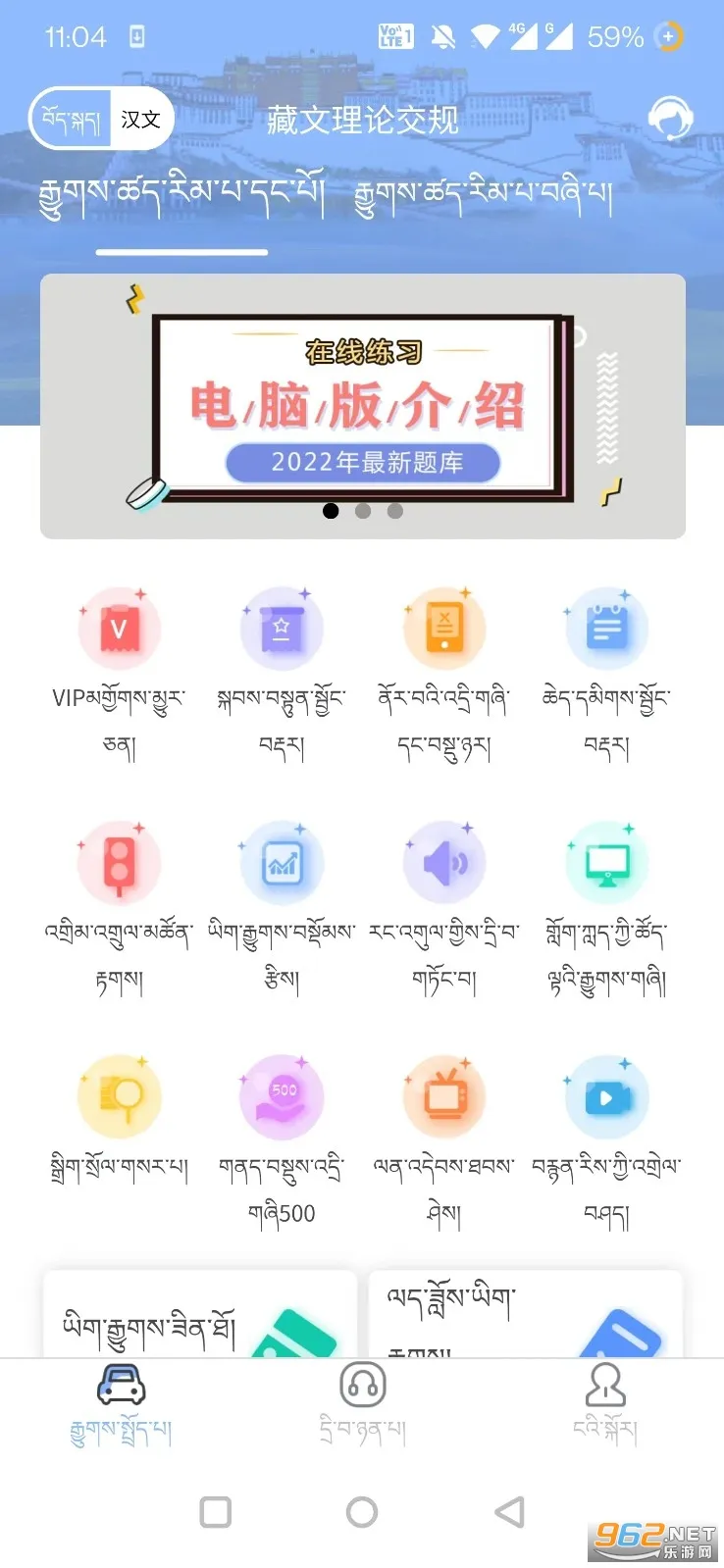Switch language to 汉文

pyautogui.click(x=140, y=120)
